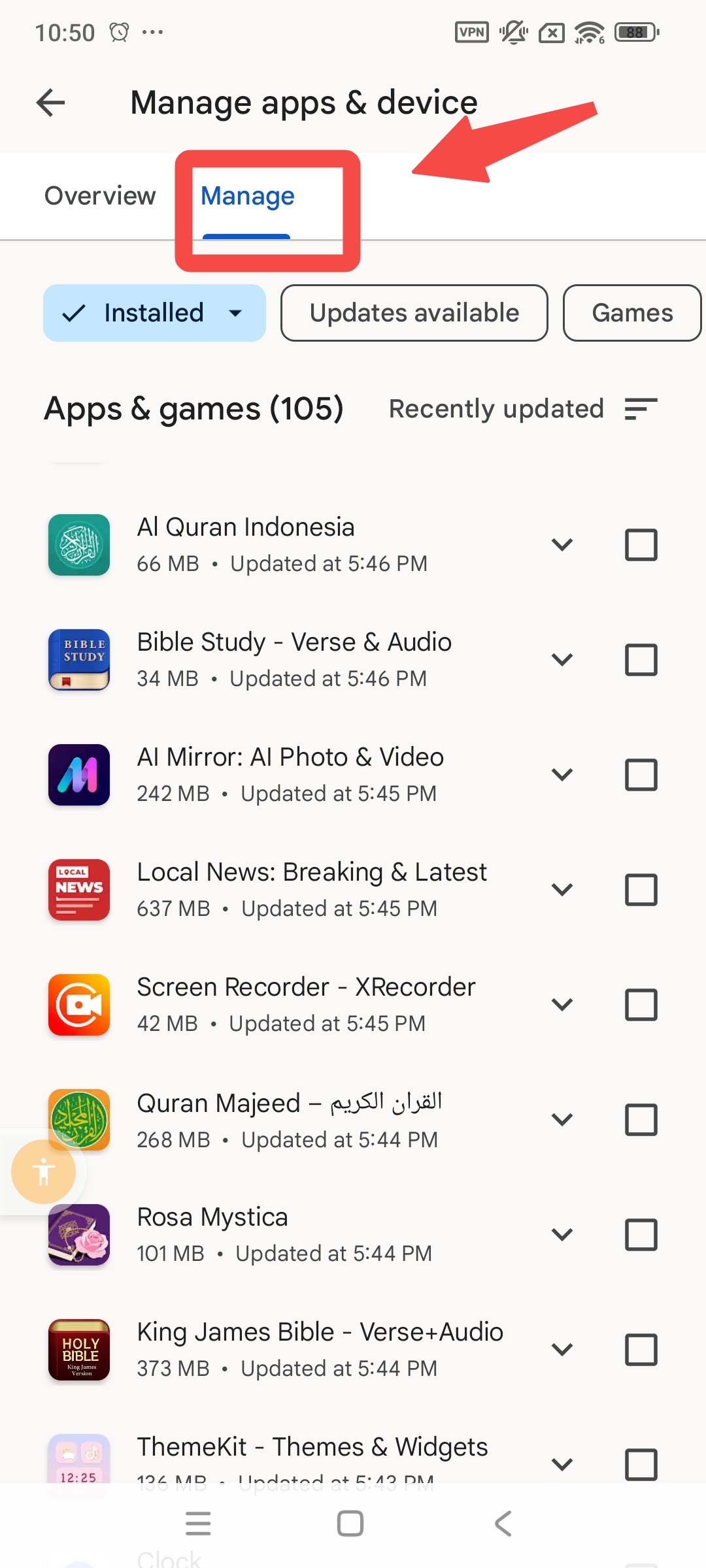Image resolution: width=706 pixels, height=1568 pixels.
Task: Select the Local News checkbox
Action: [x=641, y=889]
